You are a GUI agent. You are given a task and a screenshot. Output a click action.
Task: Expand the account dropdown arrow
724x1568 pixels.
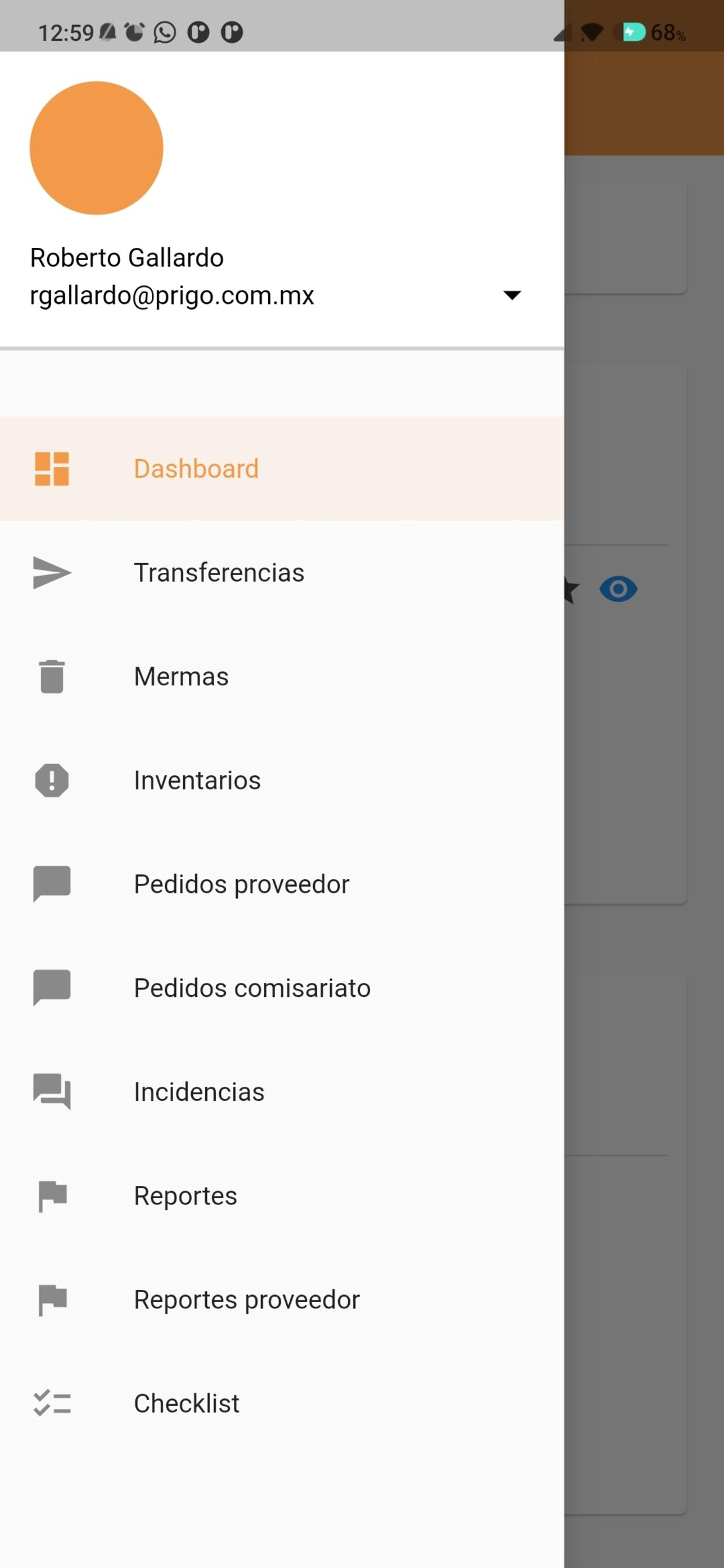pyautogui.click(x=512, y=295)
